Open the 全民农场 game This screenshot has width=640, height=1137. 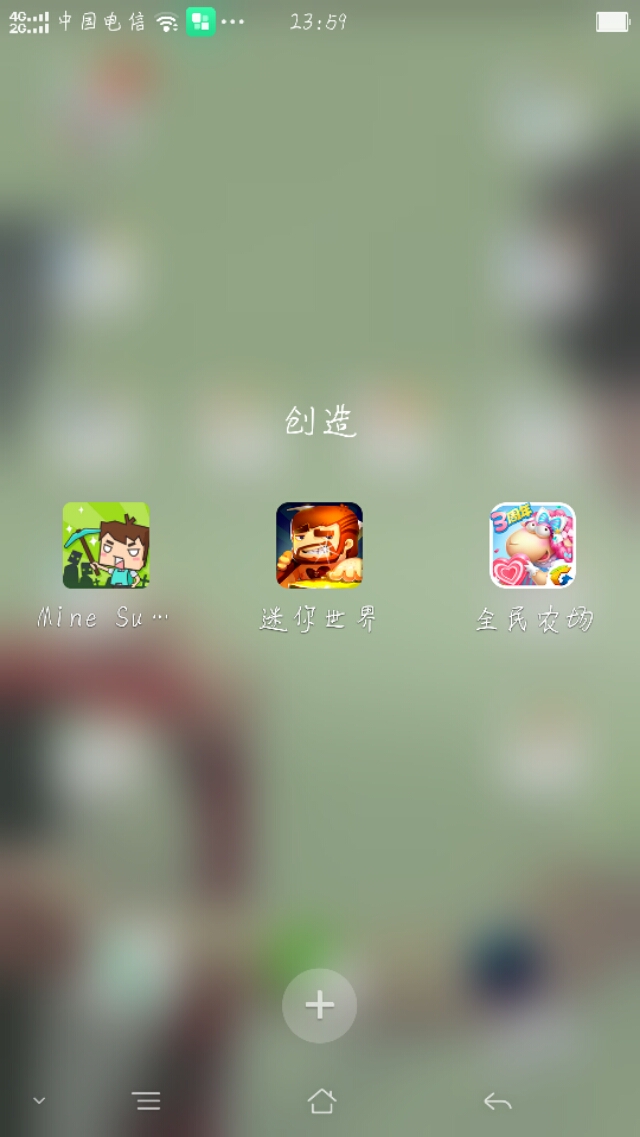tap(532, 545)
